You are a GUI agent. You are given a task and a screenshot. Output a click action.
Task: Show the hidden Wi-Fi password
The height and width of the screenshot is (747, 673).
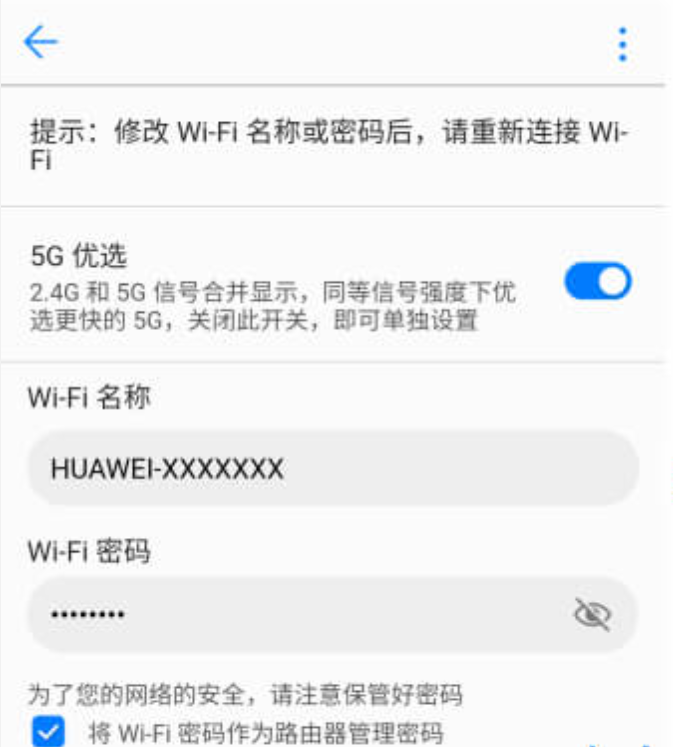point(593,614)
